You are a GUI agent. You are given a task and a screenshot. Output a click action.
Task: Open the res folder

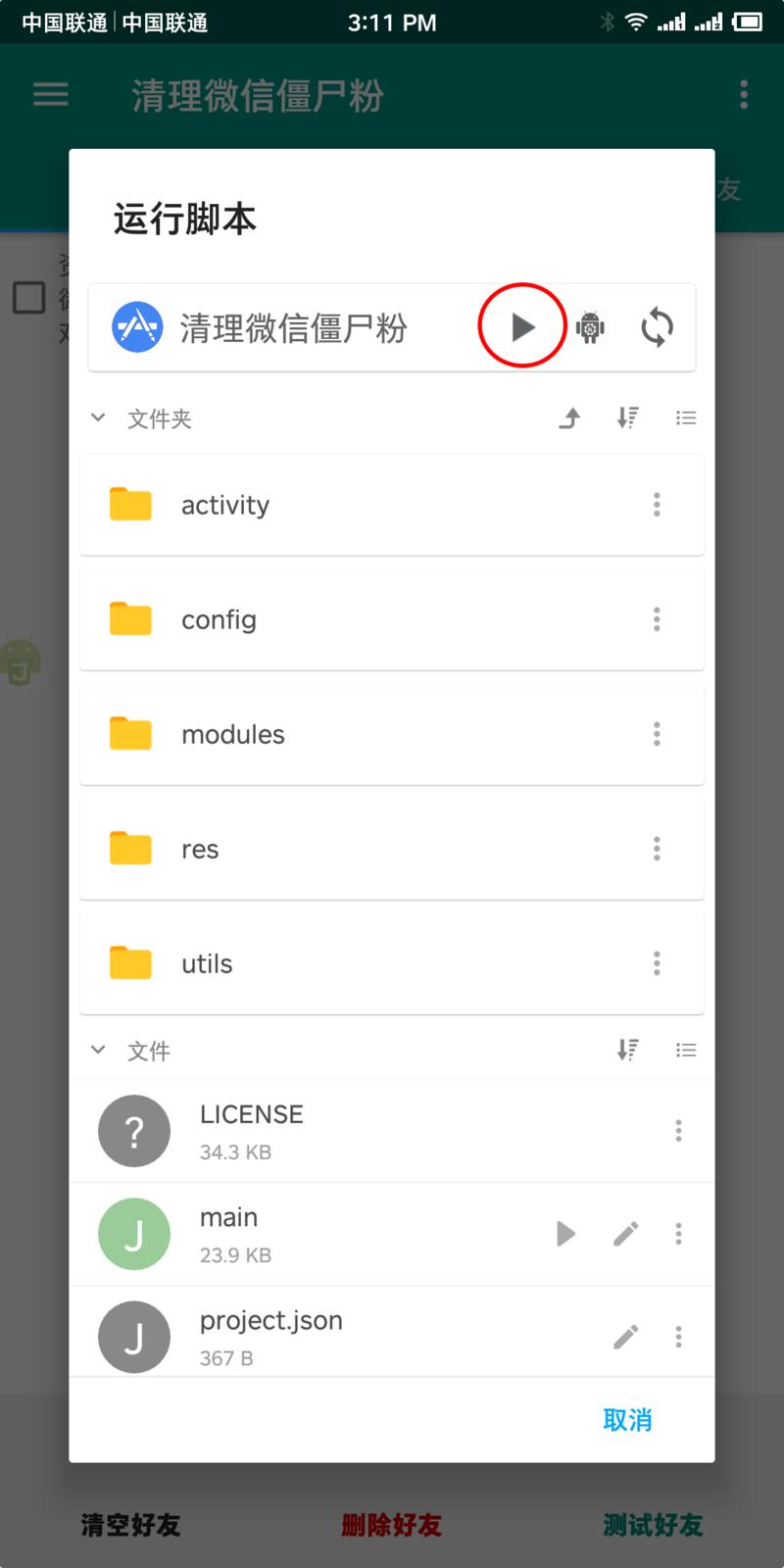[x=372, y=849]
